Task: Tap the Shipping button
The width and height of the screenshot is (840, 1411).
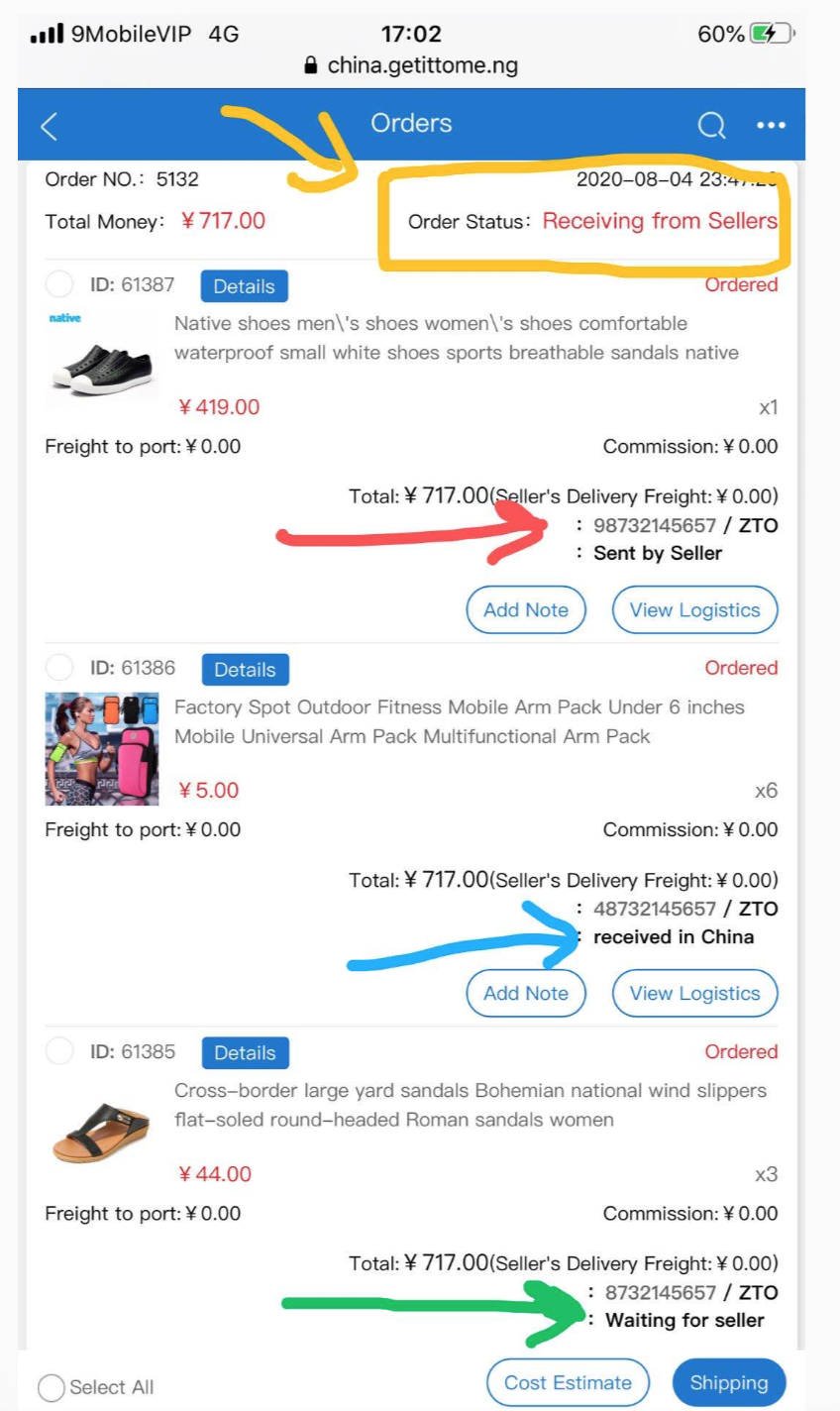Action: pyautogui.click(x=728, y=1383)
